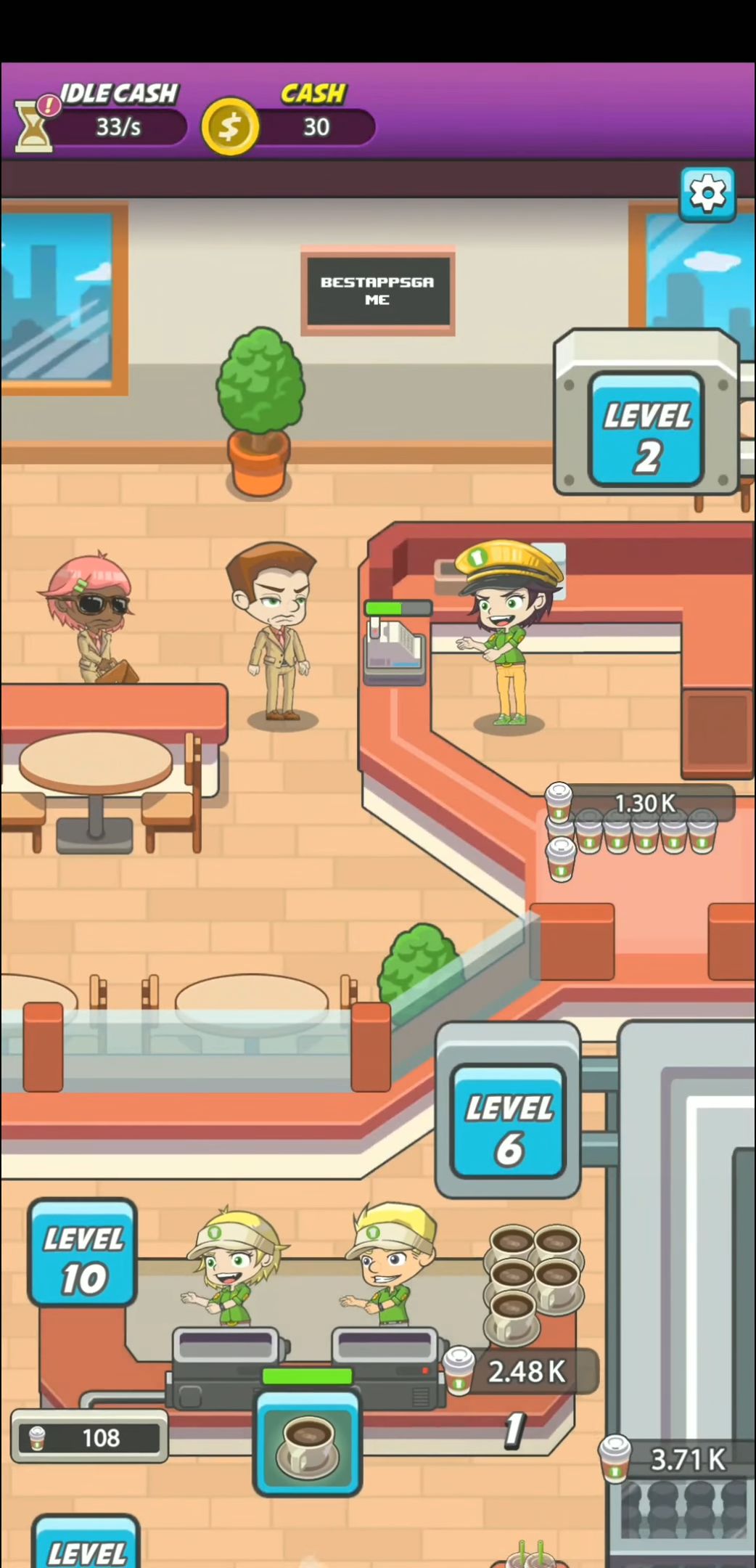Open the idle cash hourglass

tap(35, 123)
